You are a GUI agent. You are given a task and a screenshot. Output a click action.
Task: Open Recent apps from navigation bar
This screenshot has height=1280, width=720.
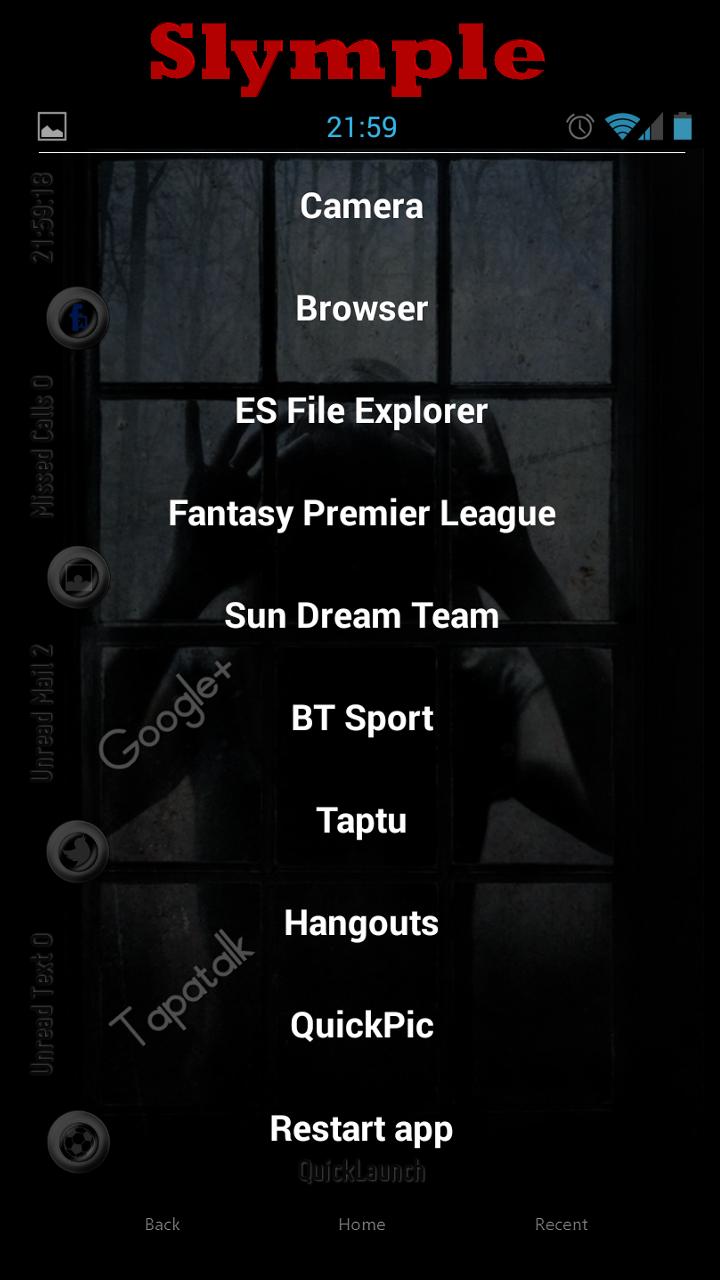coord(561,1224)
